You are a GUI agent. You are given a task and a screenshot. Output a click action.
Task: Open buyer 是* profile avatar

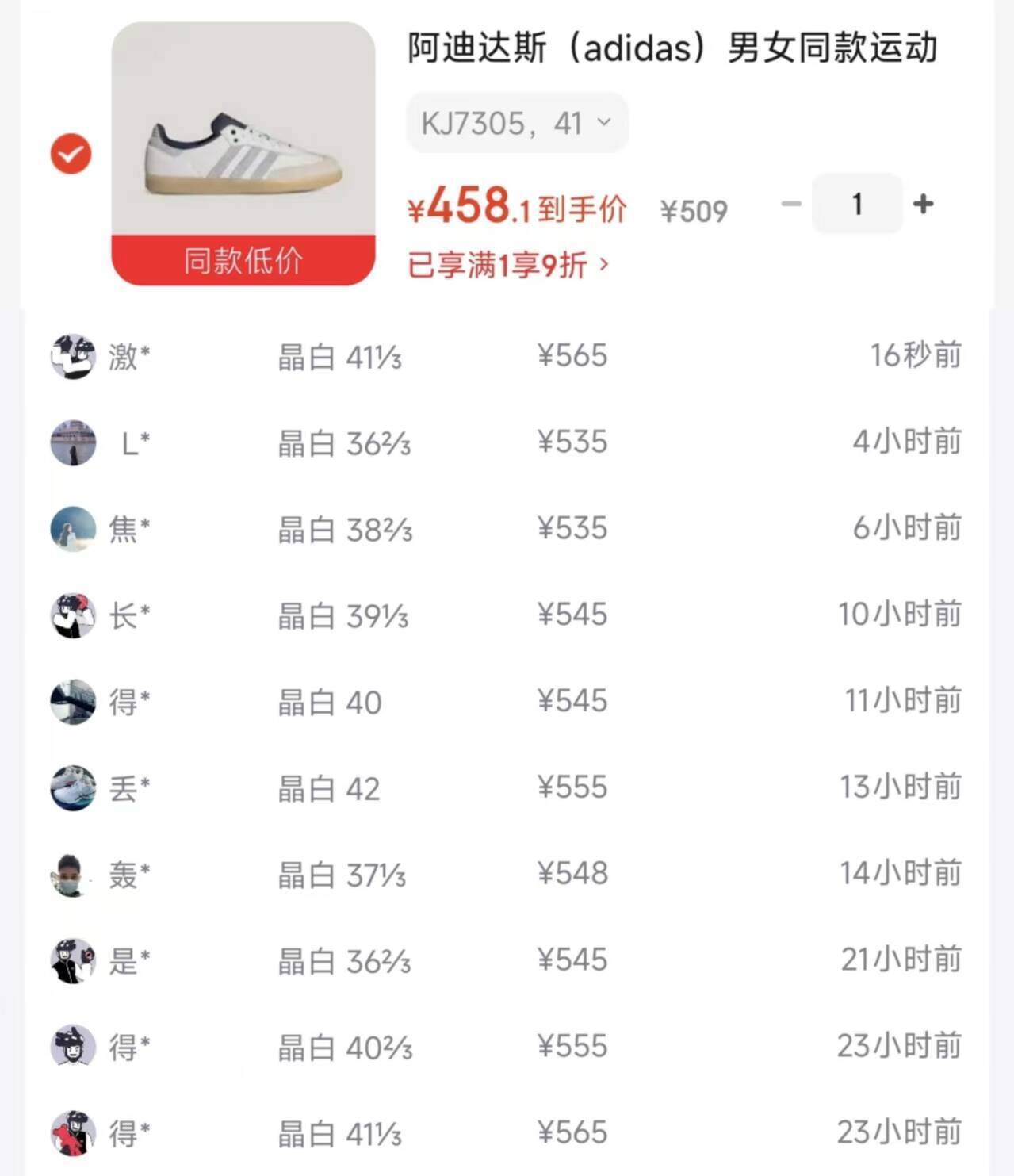(x=72, y=961)
